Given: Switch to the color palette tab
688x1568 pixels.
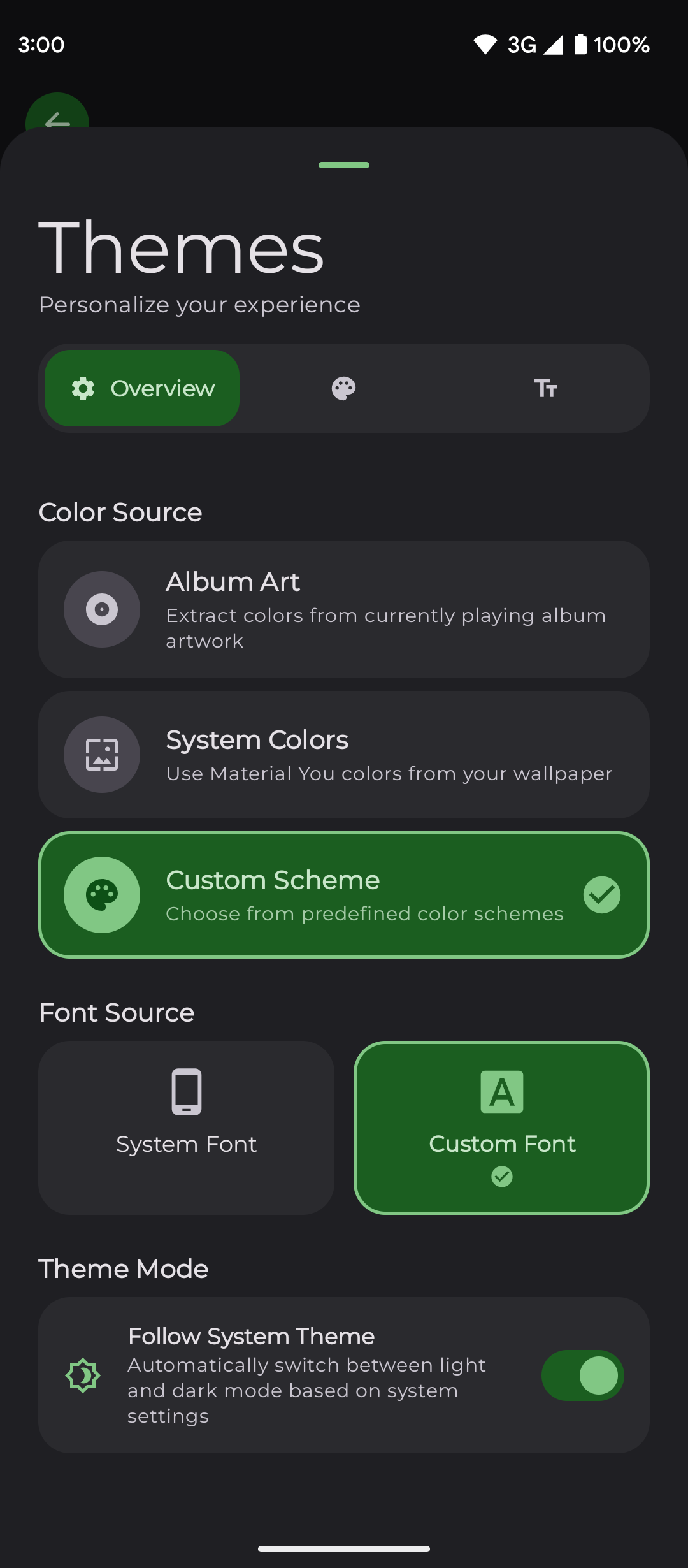Looking at the screenshot, I should coord(343,388).
